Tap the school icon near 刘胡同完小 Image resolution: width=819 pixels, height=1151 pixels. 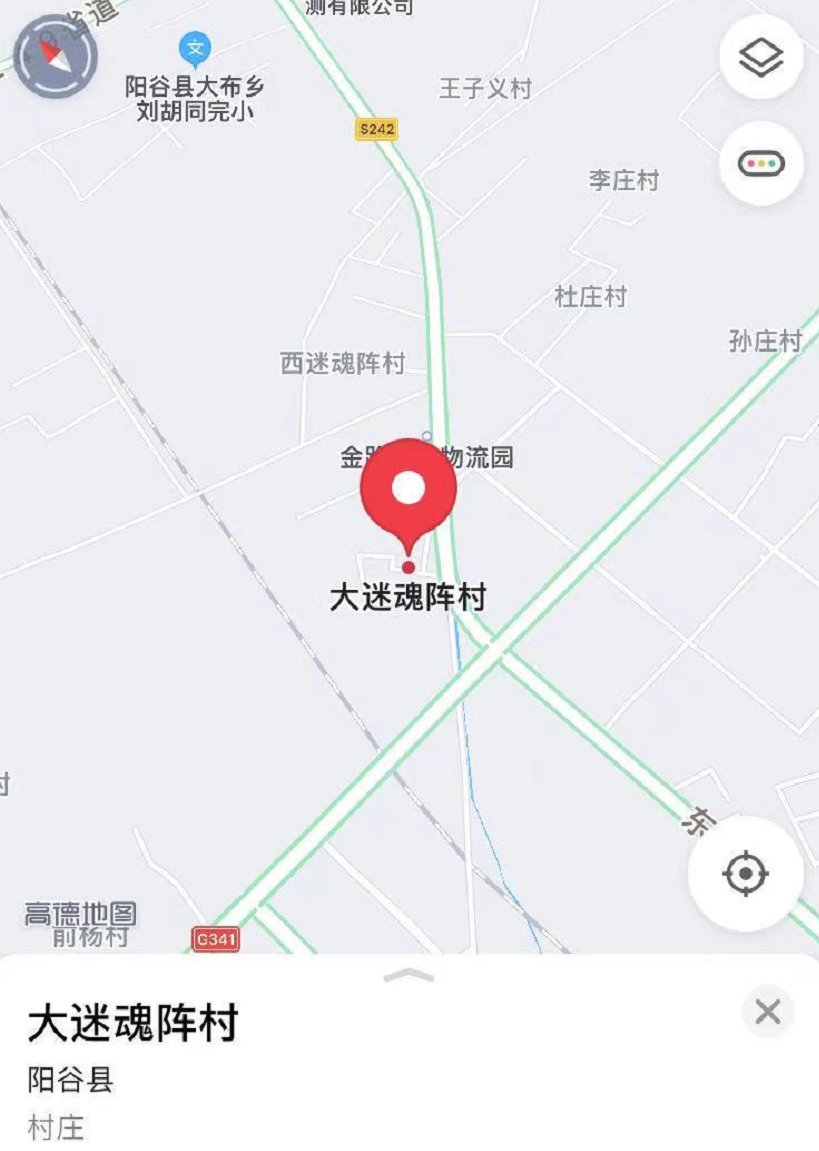click(x=196, y=44)
